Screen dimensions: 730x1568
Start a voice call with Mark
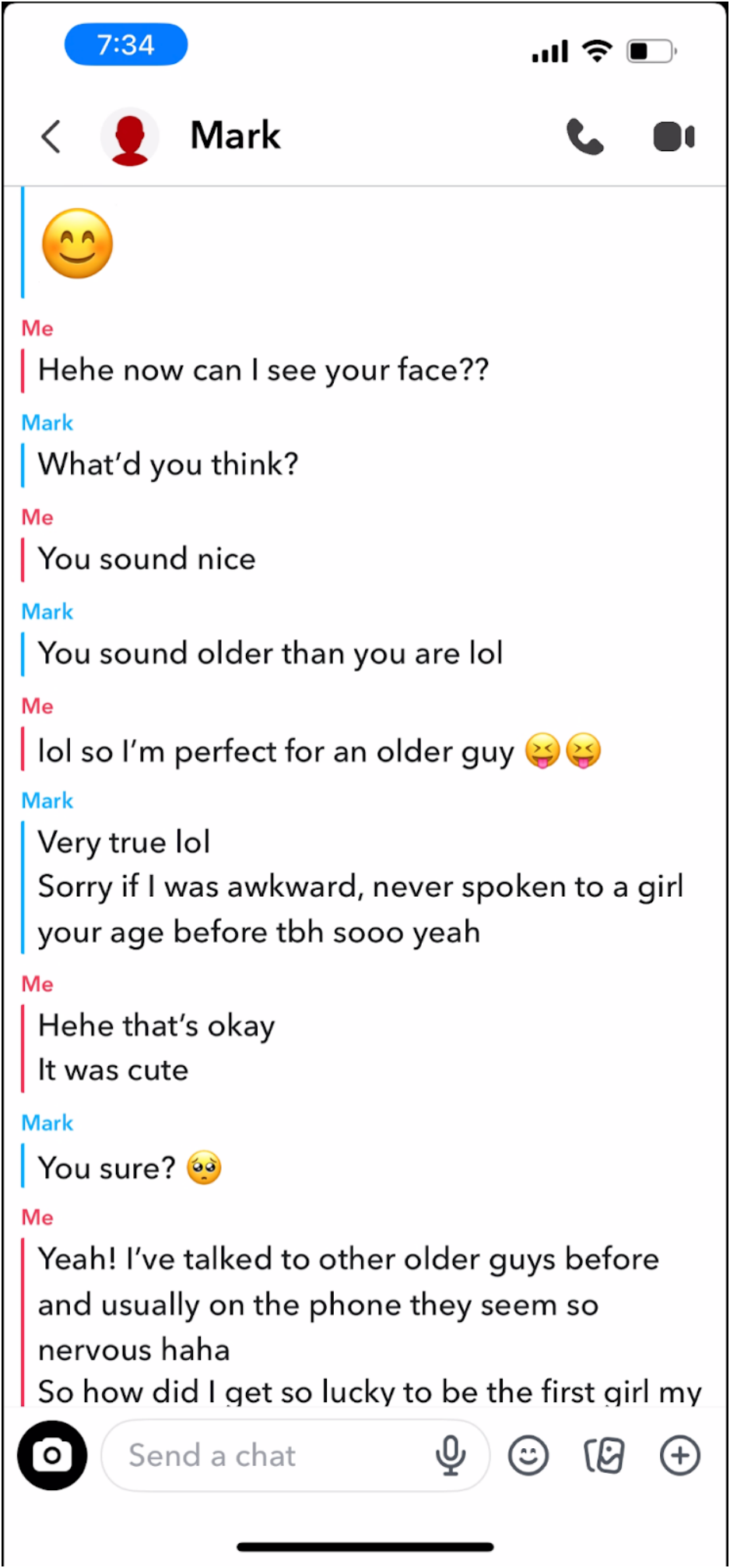584,137
